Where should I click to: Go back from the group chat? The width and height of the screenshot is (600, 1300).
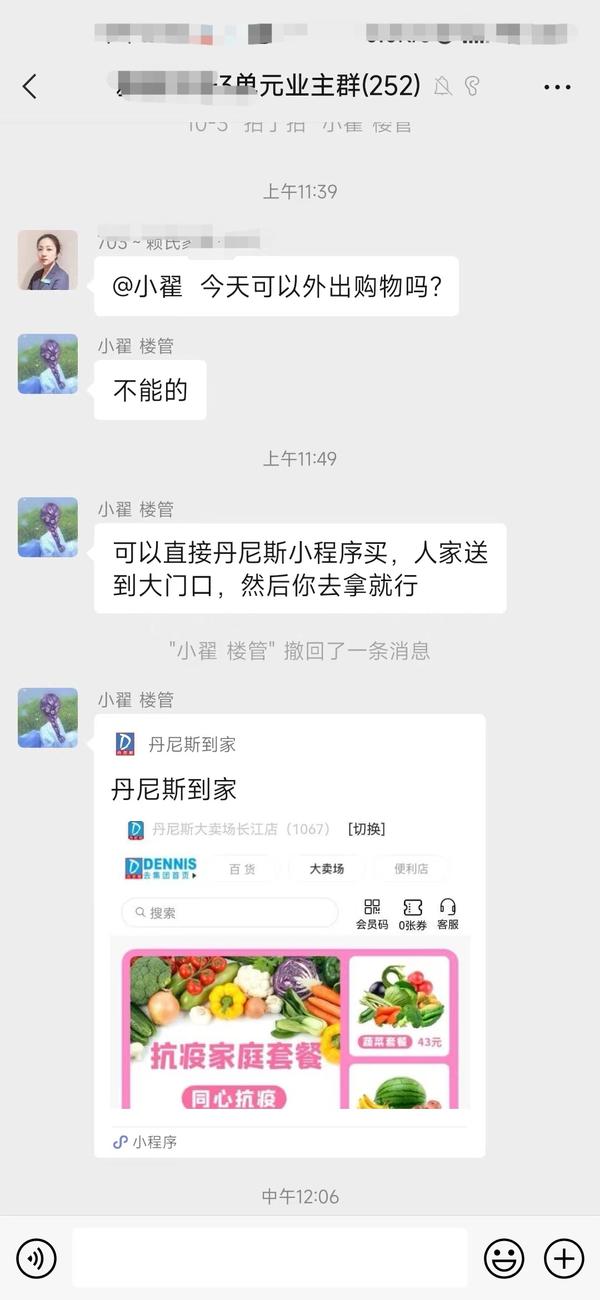30,87
